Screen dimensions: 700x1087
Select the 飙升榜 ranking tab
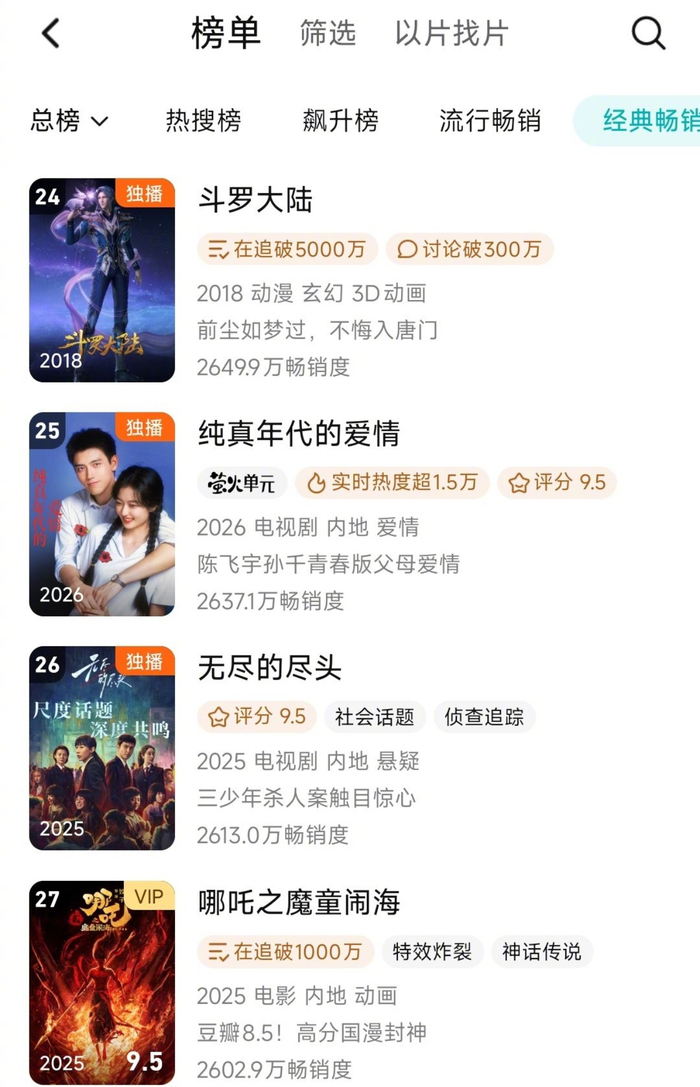pyautogui.click(x=340, y=122)
